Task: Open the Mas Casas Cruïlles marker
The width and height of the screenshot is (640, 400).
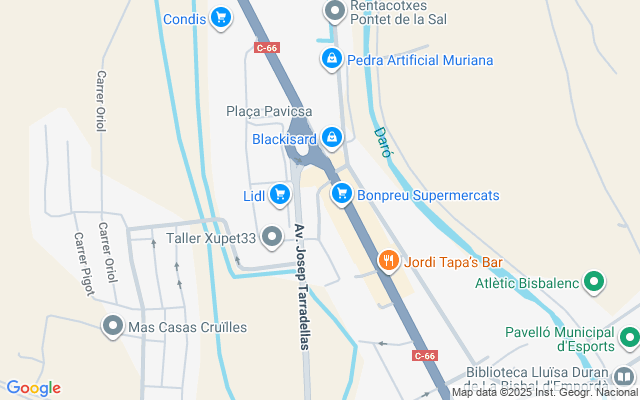Action: (x=112, y=326)
